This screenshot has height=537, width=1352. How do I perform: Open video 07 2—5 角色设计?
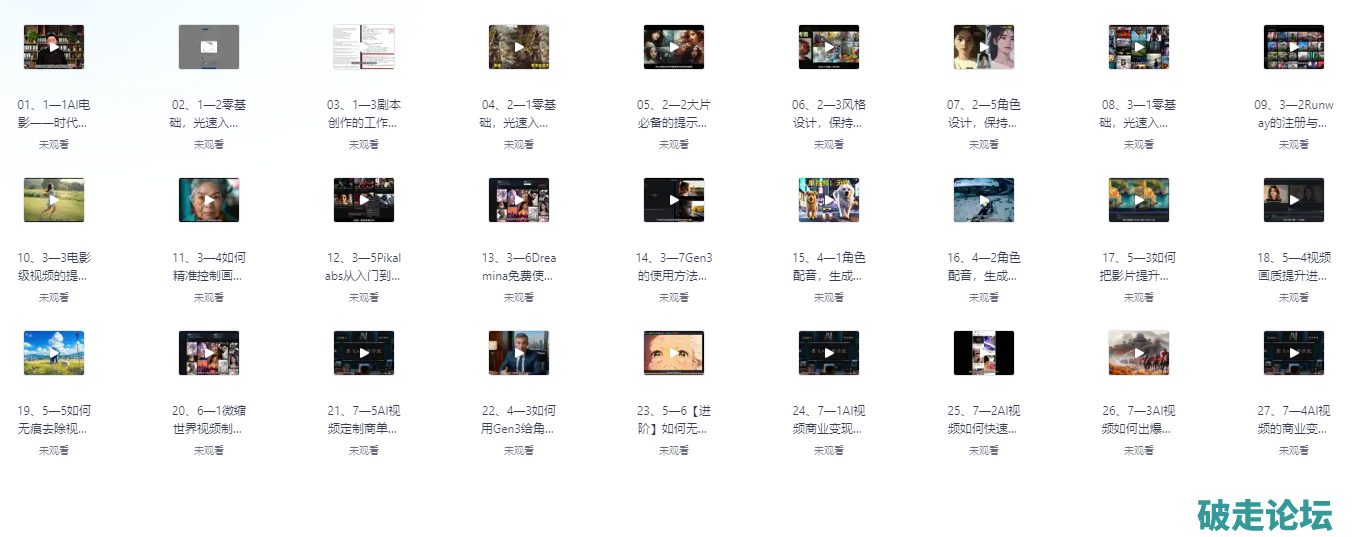coord(984,47)
